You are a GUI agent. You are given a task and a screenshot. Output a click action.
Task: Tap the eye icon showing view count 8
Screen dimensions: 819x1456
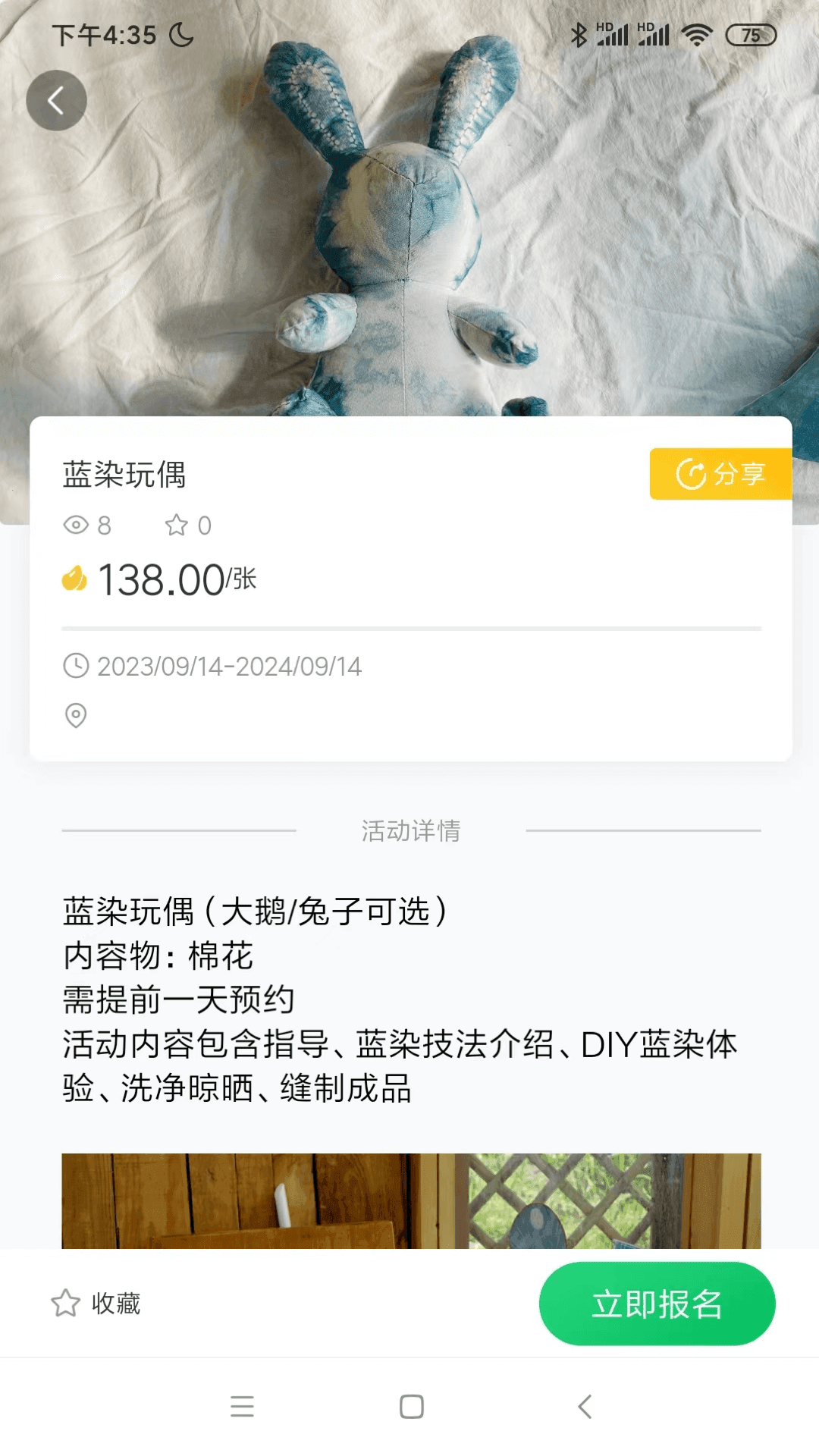(76, 525)
